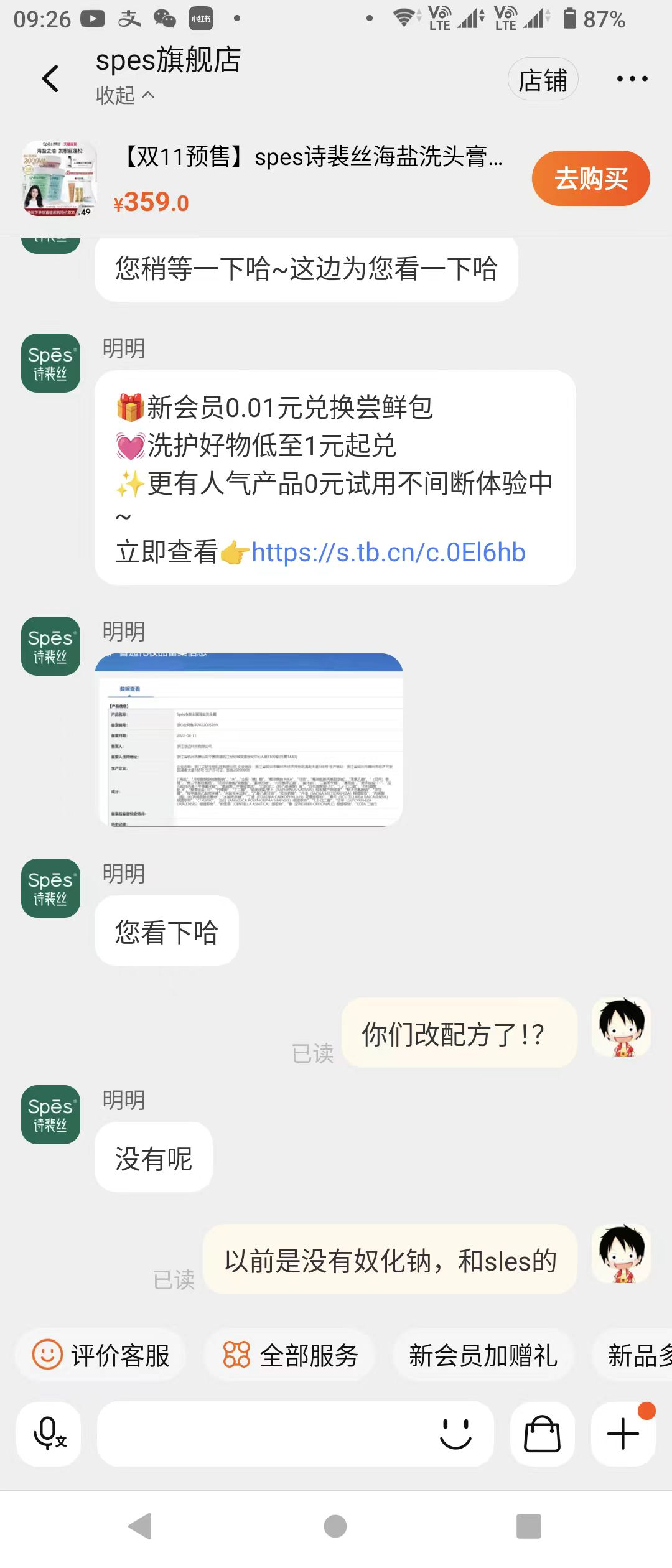Open the shopping bag icon
This screenshot has width=672, height=1568.
[x=542, y=1434]
